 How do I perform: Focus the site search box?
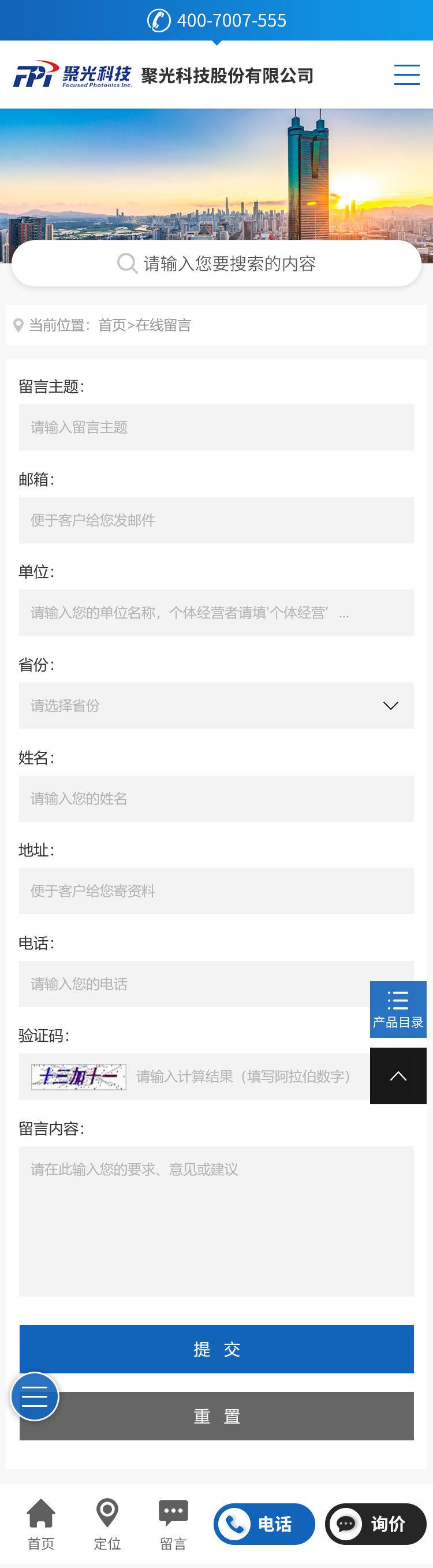216,263
